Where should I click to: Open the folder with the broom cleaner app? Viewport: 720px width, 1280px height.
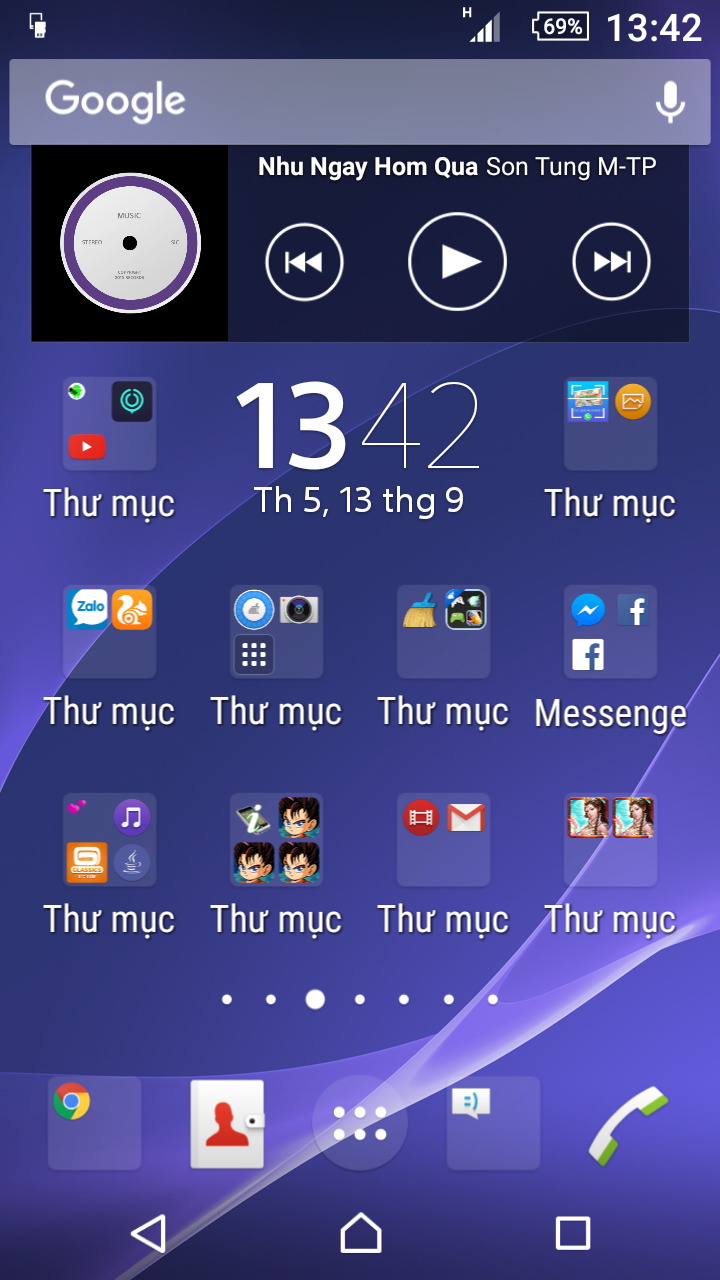point(443,632)
